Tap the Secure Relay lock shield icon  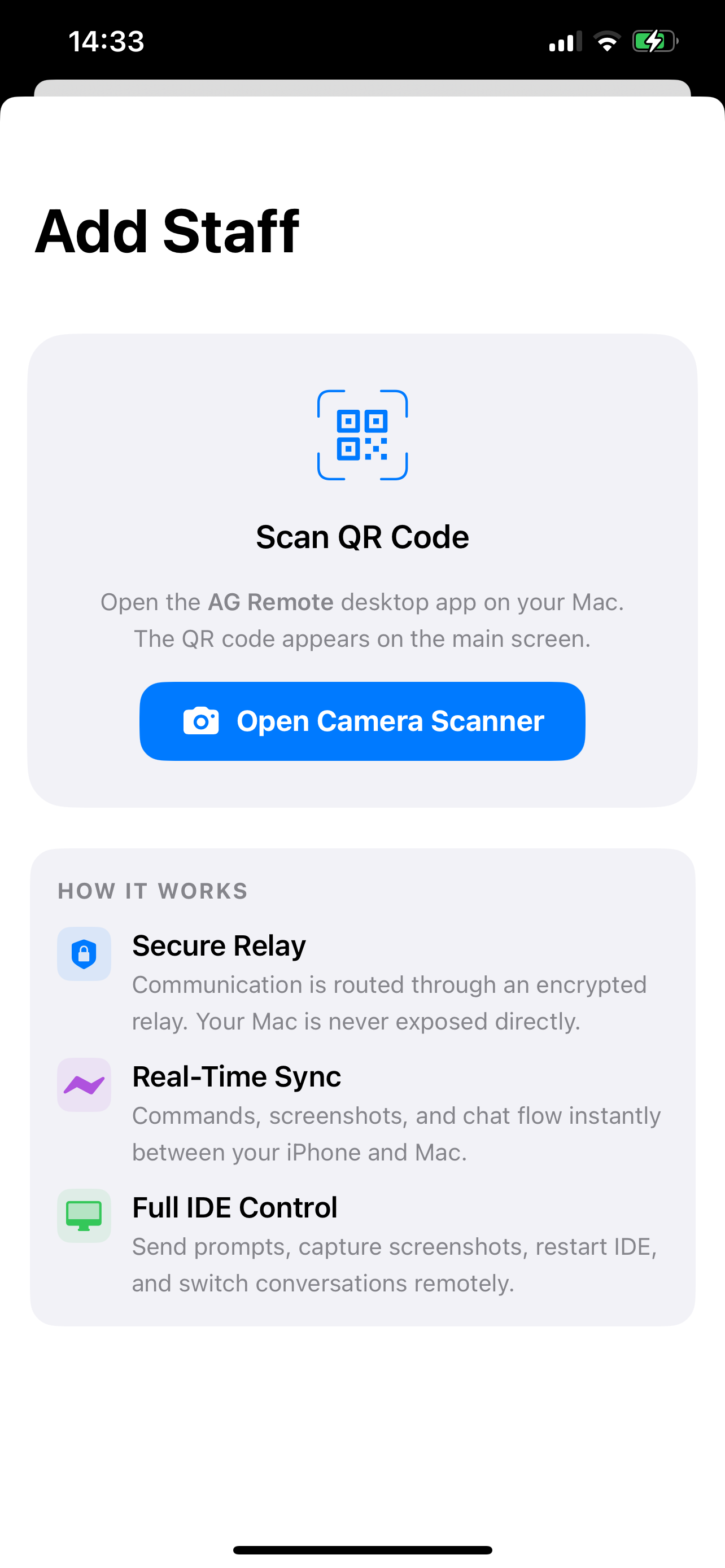click(x=84, y=954)
